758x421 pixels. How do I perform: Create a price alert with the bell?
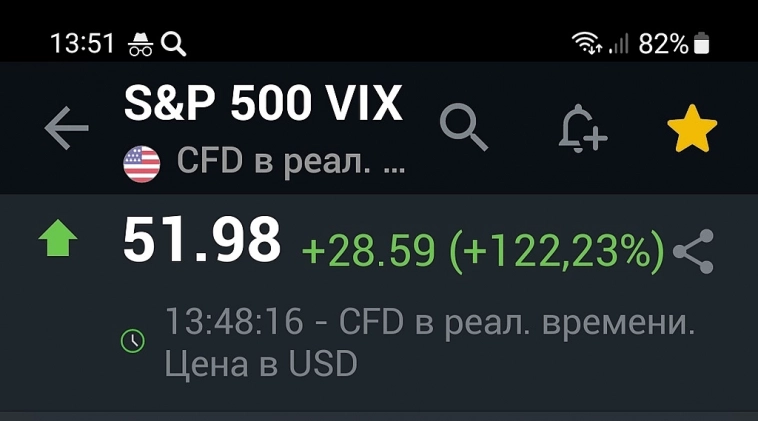pyautogui.click(x=582, y=130)
